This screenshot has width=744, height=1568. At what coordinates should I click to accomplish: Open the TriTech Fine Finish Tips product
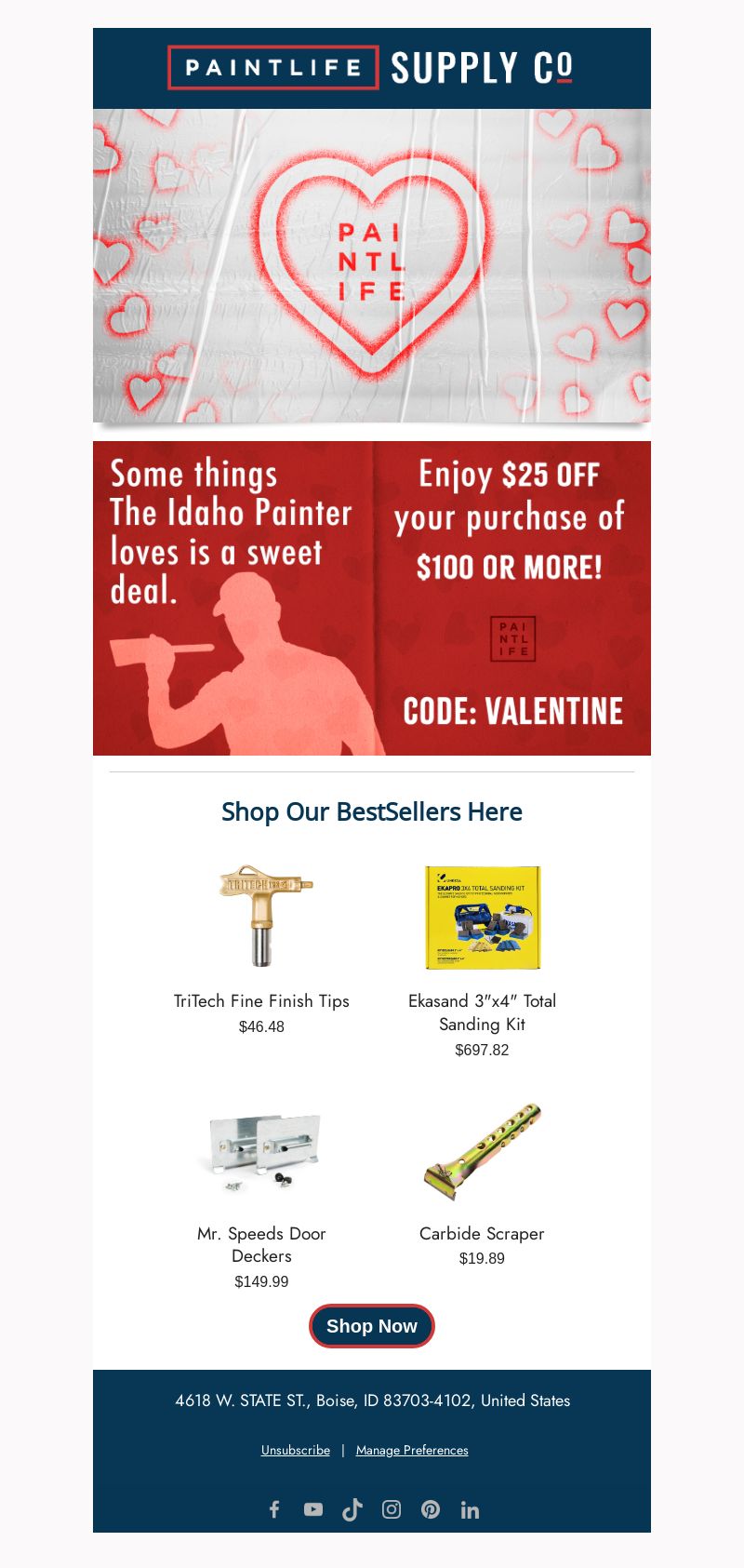click(x=261, y=1000)
